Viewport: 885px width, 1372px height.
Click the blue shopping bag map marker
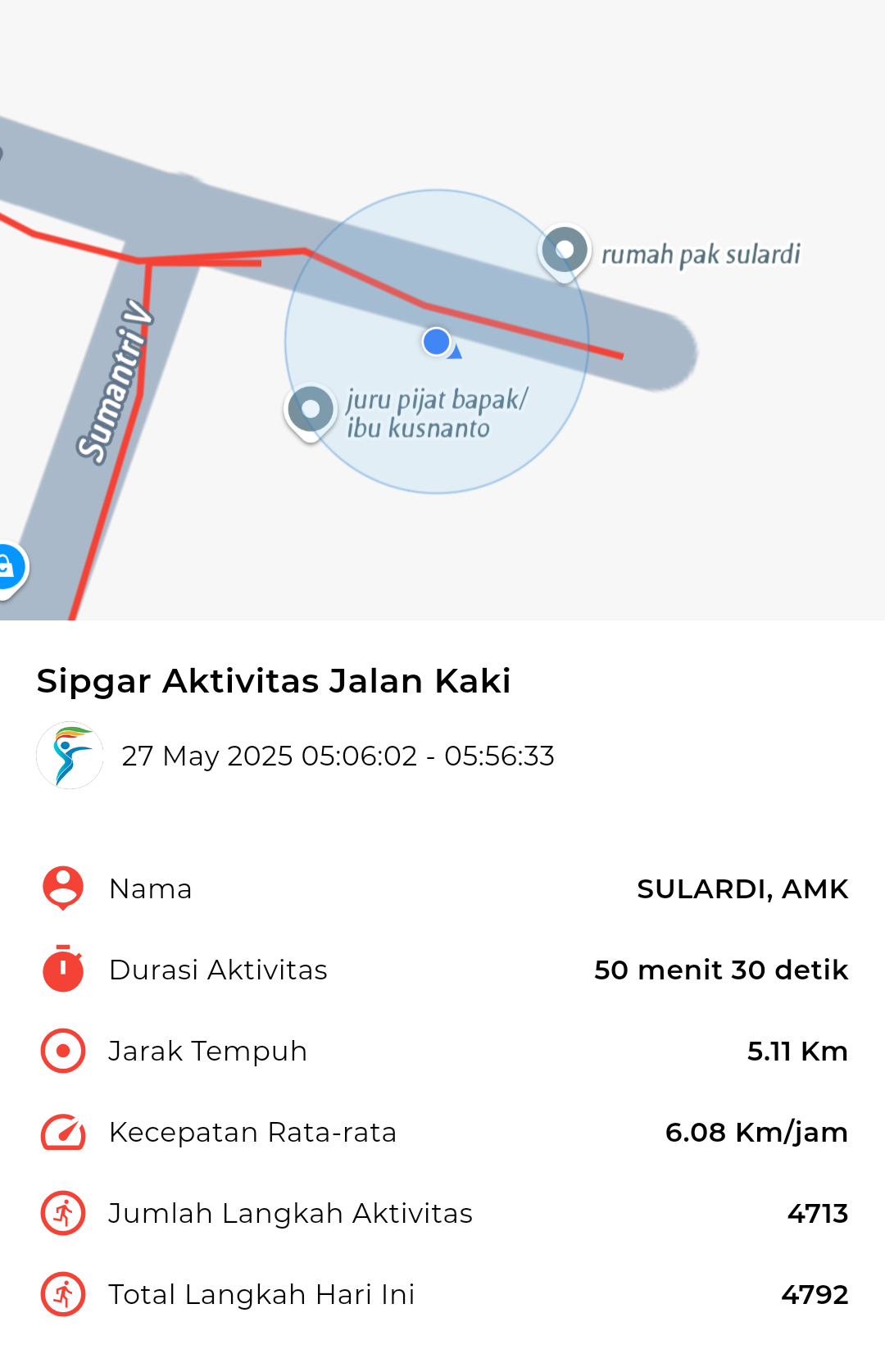coord(10,564)
